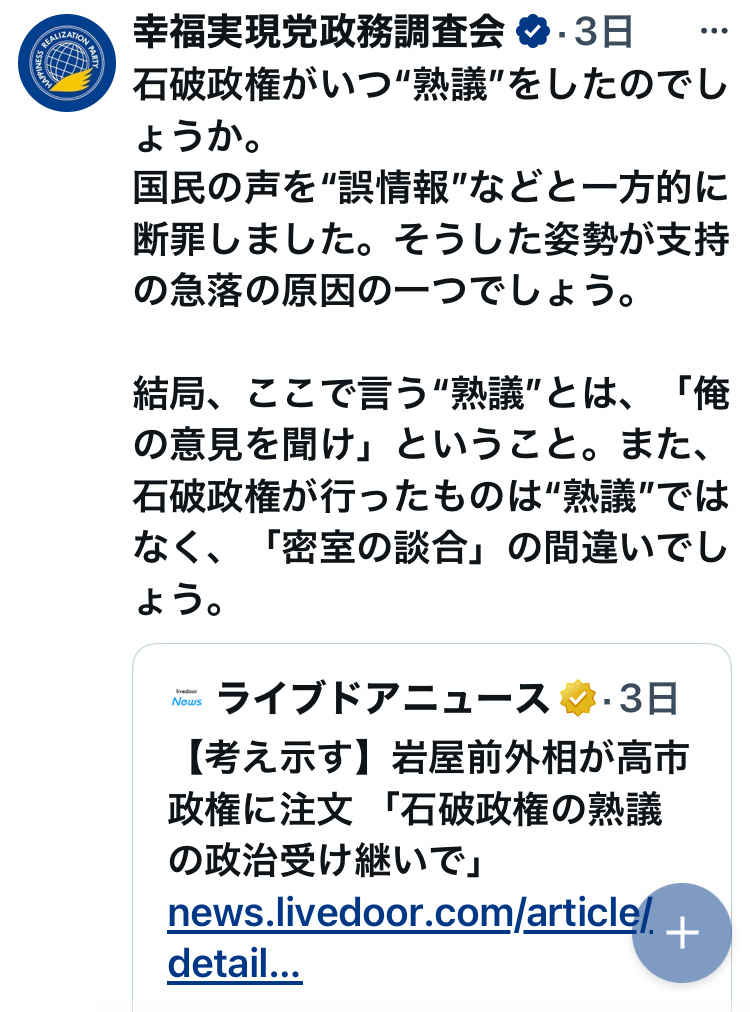This screenshot has height=1012, width=750.
Task: Open 幸福実現党政務調査会 profile avatar
Action: [x=67, y=63]
